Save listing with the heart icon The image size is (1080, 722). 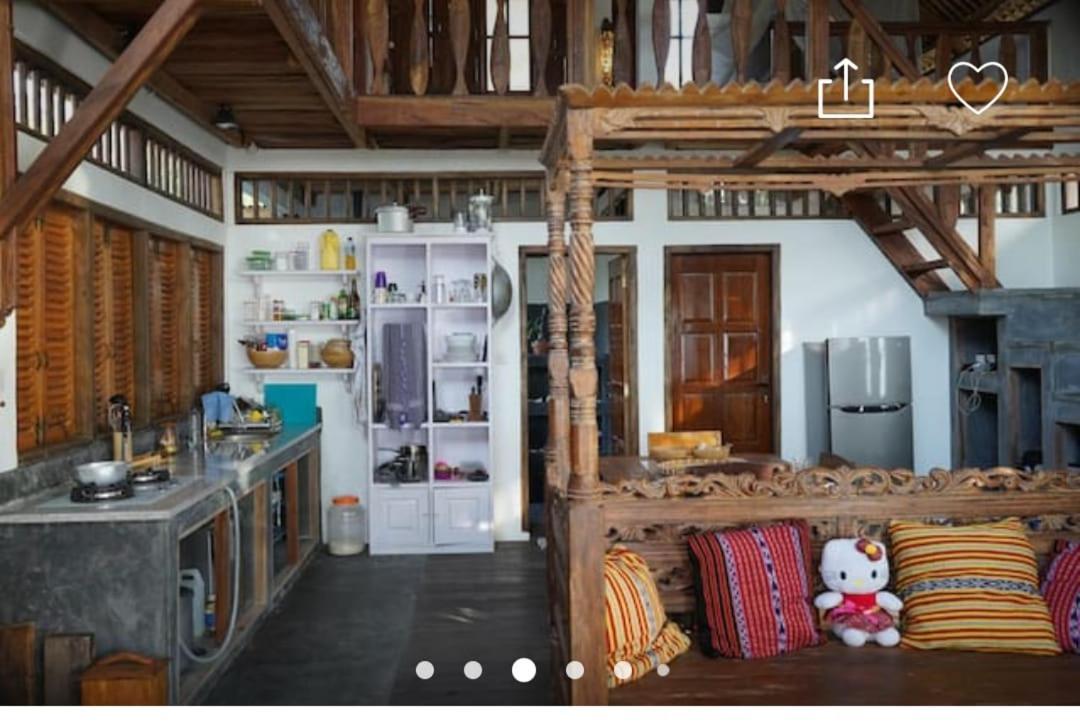click(x=977, y=87)
